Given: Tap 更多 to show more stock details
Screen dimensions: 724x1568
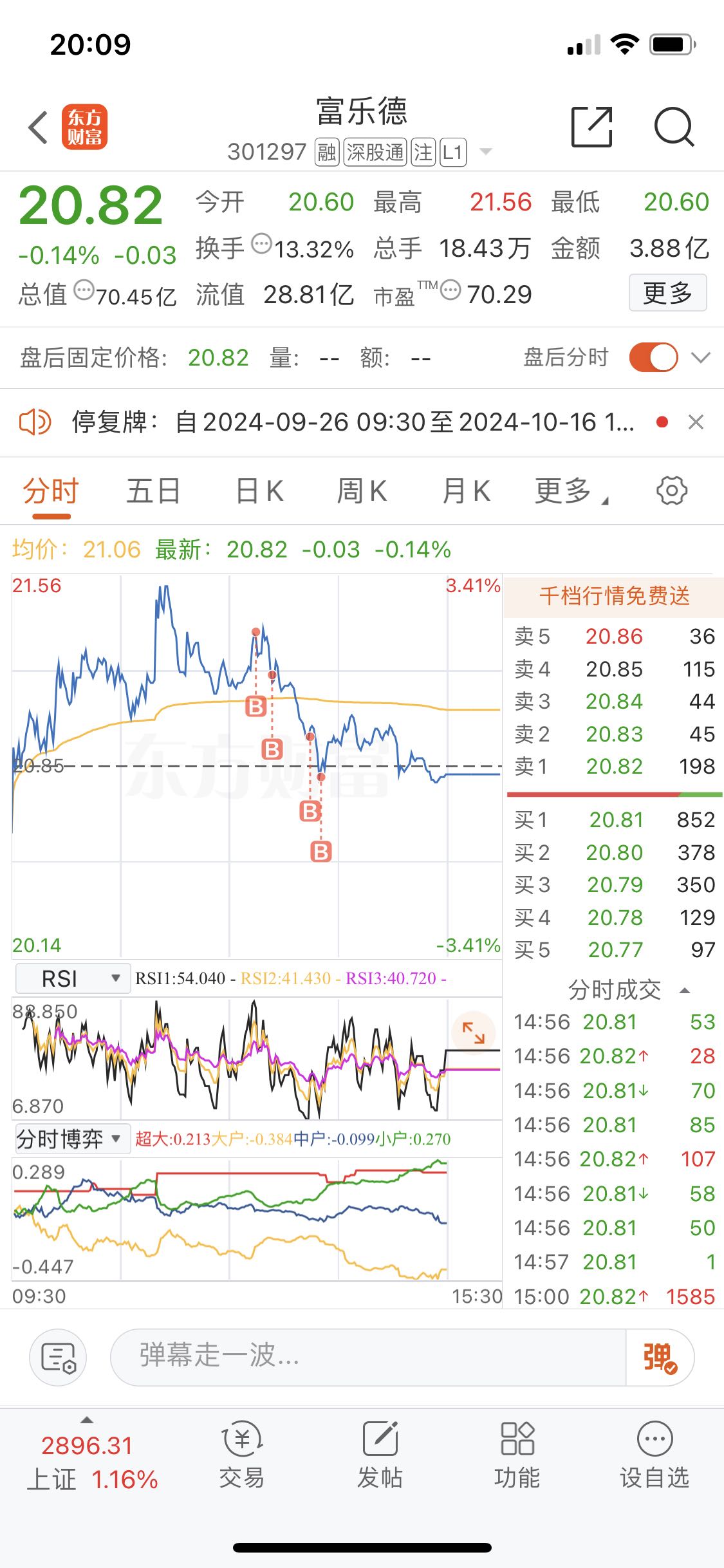Looking at the screenshot, I should [667, 293].
